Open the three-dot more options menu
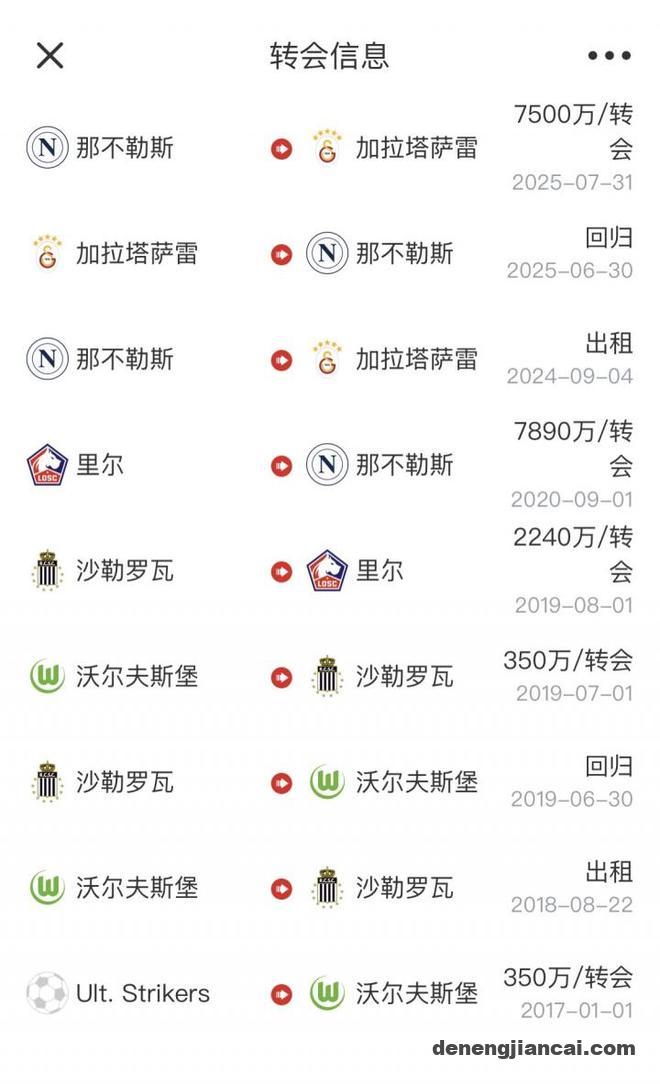660x1084 pixels. click(609, 56)
